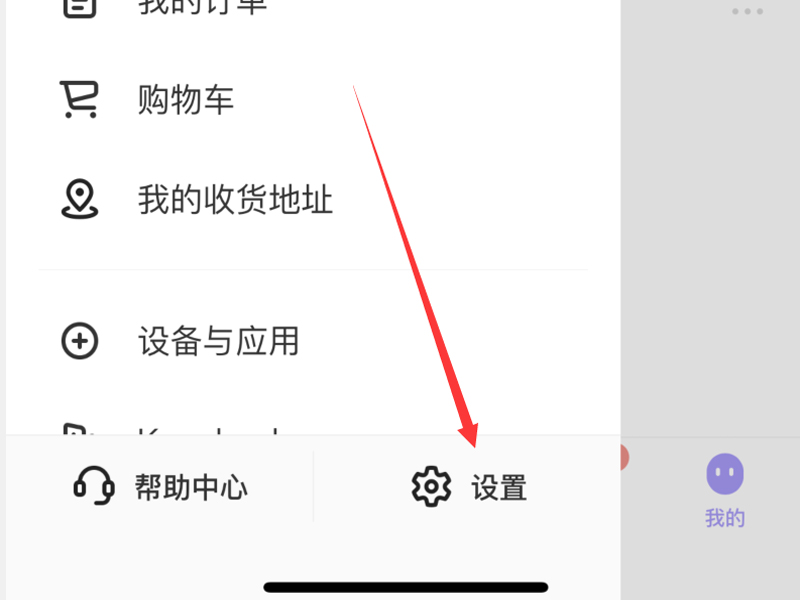Open the 设置 settings button
Screen dimensions: 800x600
(469, 487)
